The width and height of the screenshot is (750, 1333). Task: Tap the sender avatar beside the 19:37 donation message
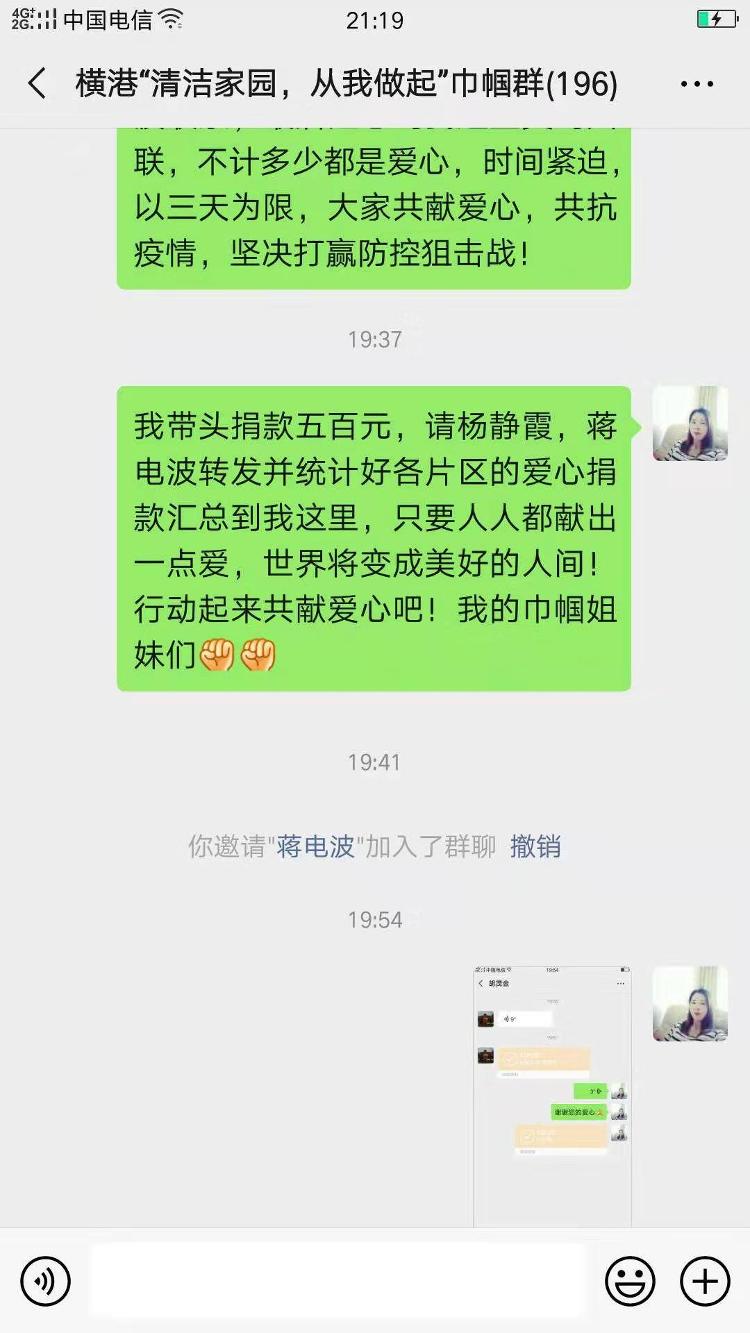690,424
